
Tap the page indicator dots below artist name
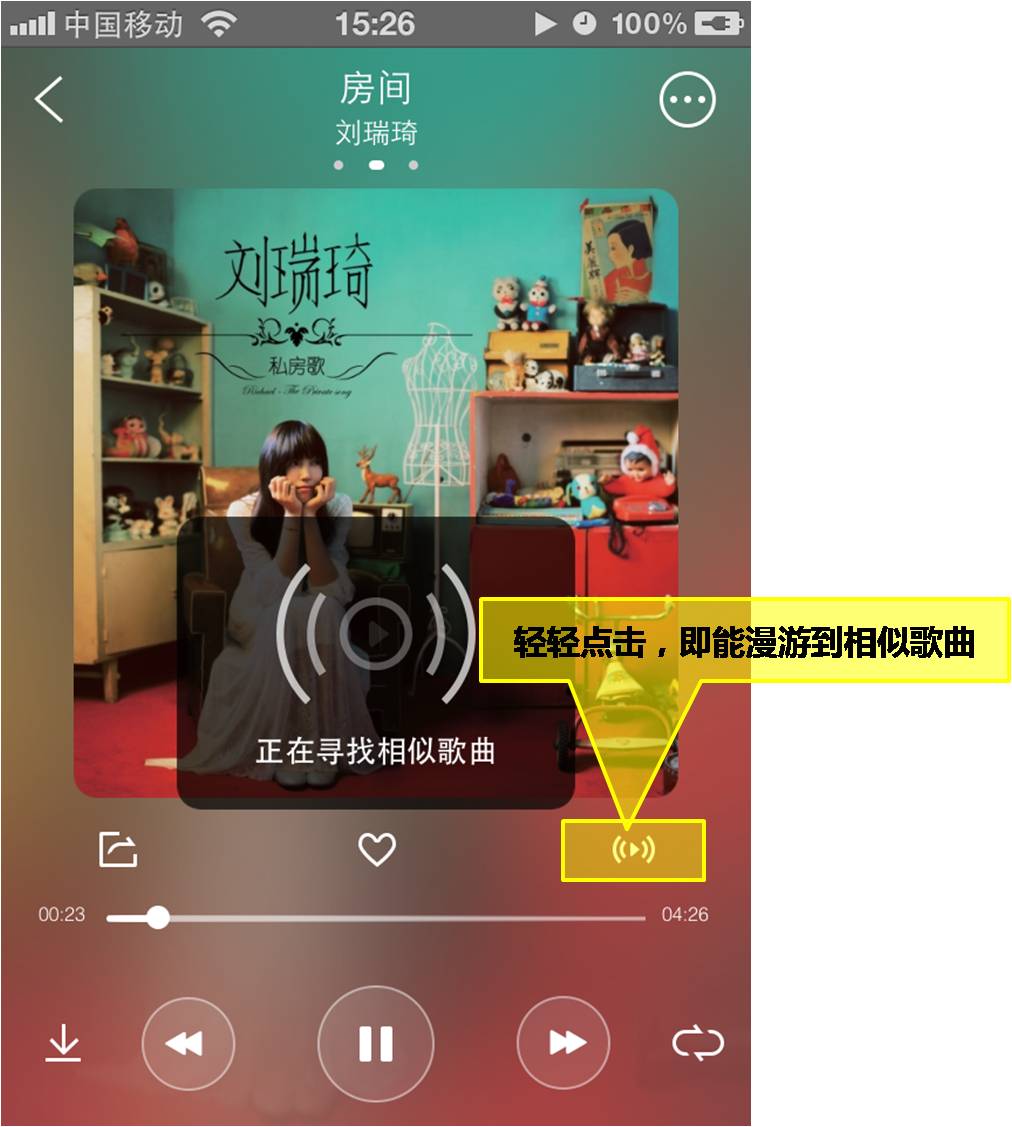376,165
